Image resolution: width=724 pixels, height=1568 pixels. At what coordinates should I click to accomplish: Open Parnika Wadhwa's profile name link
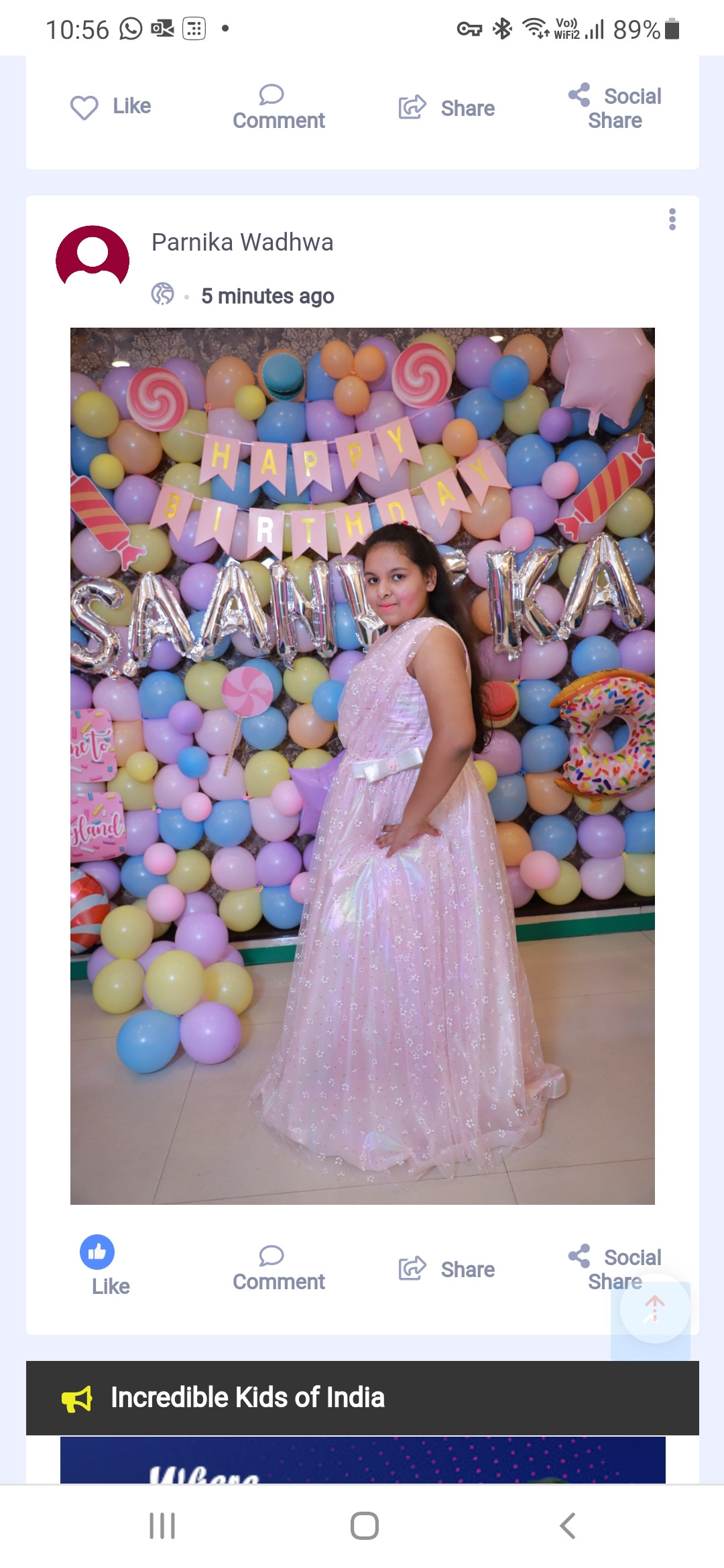242,242
